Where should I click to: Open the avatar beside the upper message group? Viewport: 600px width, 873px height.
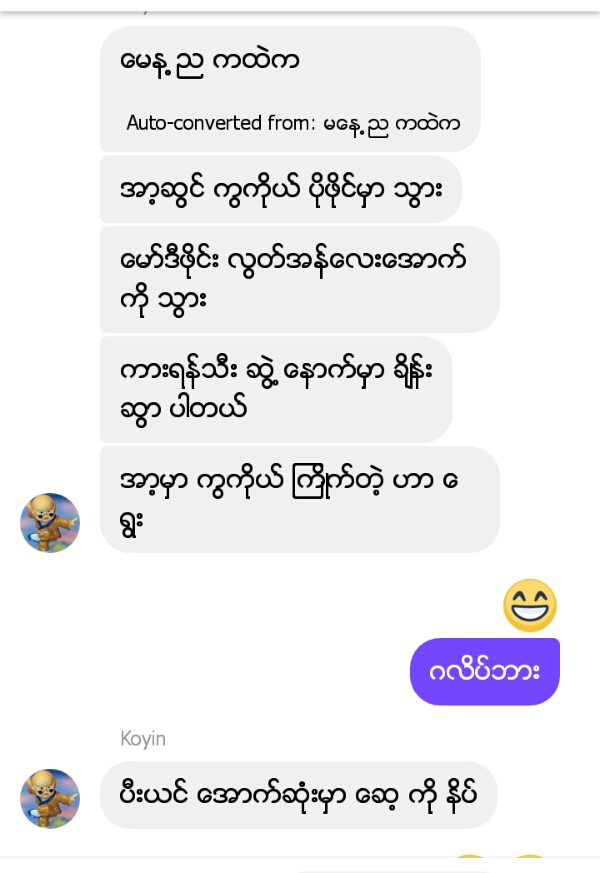click(x=50, y=522)
